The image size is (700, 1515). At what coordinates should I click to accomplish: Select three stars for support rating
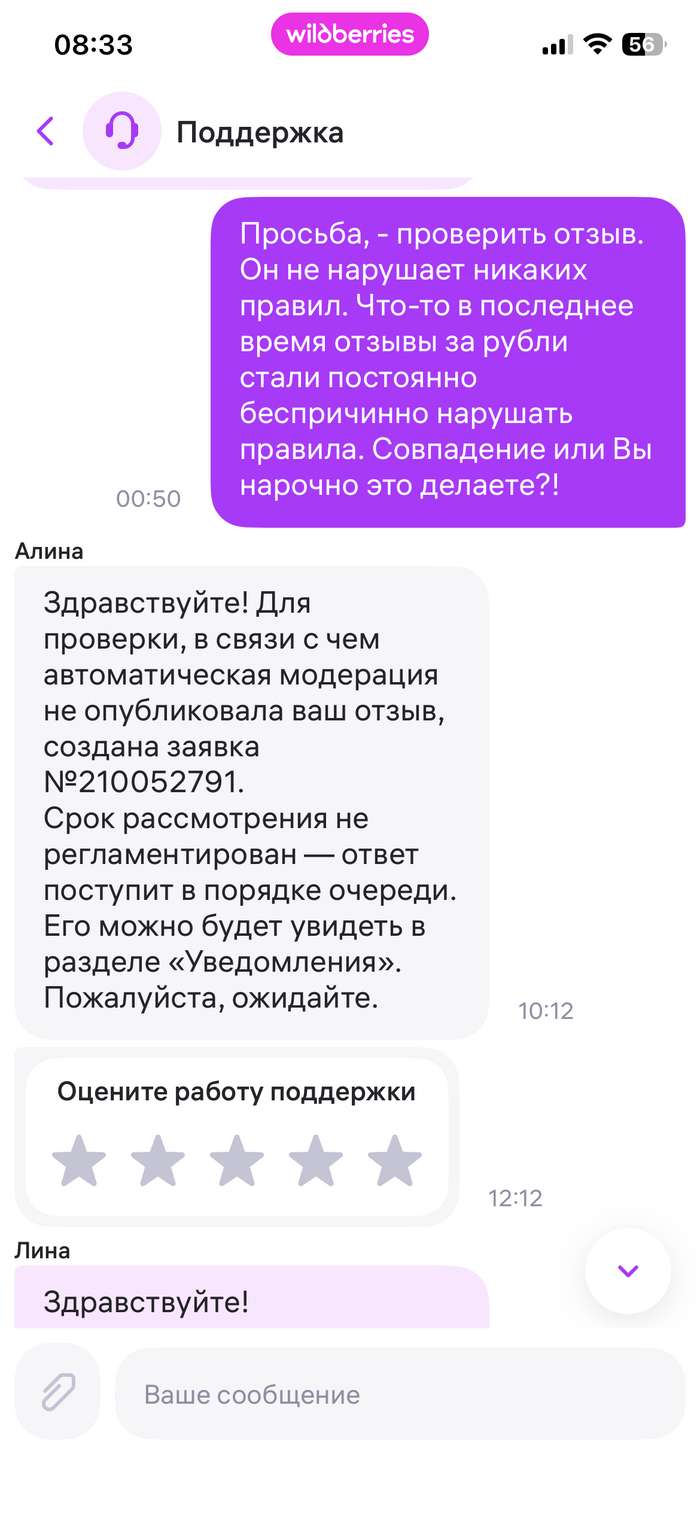point(237,1161)
